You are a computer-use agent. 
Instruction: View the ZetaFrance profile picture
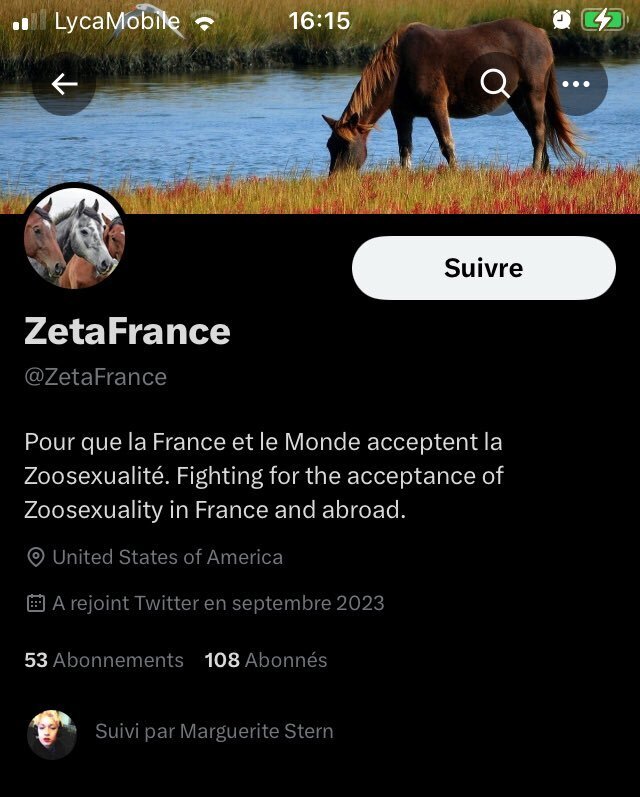(75, 238)
